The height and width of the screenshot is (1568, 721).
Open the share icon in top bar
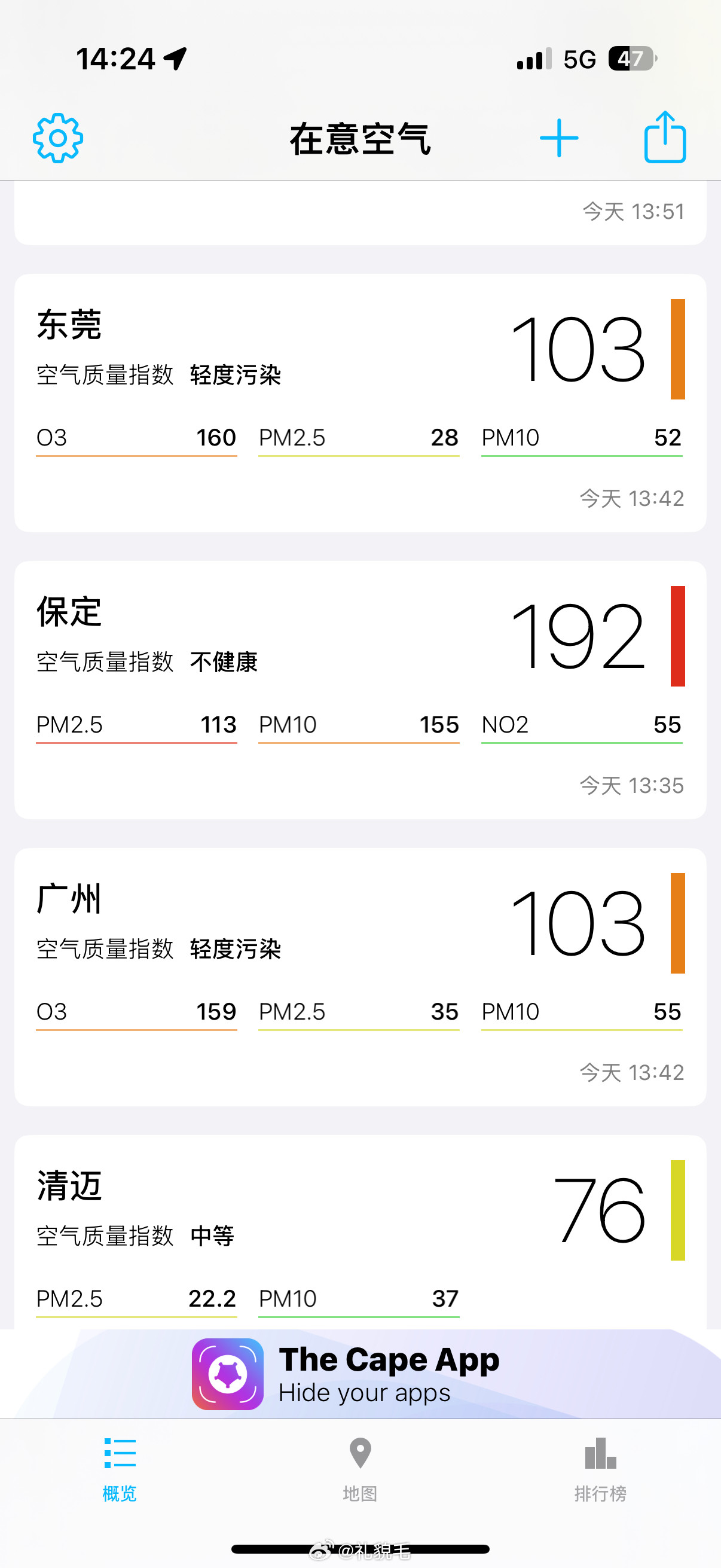666,138
